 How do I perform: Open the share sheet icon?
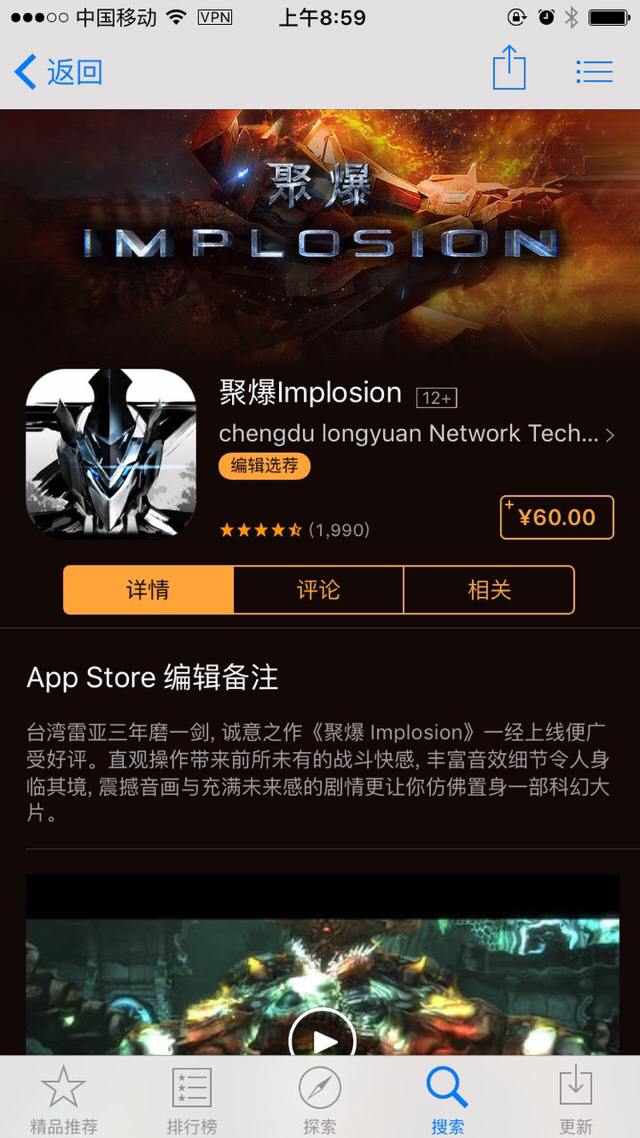[x=509, y=70]
